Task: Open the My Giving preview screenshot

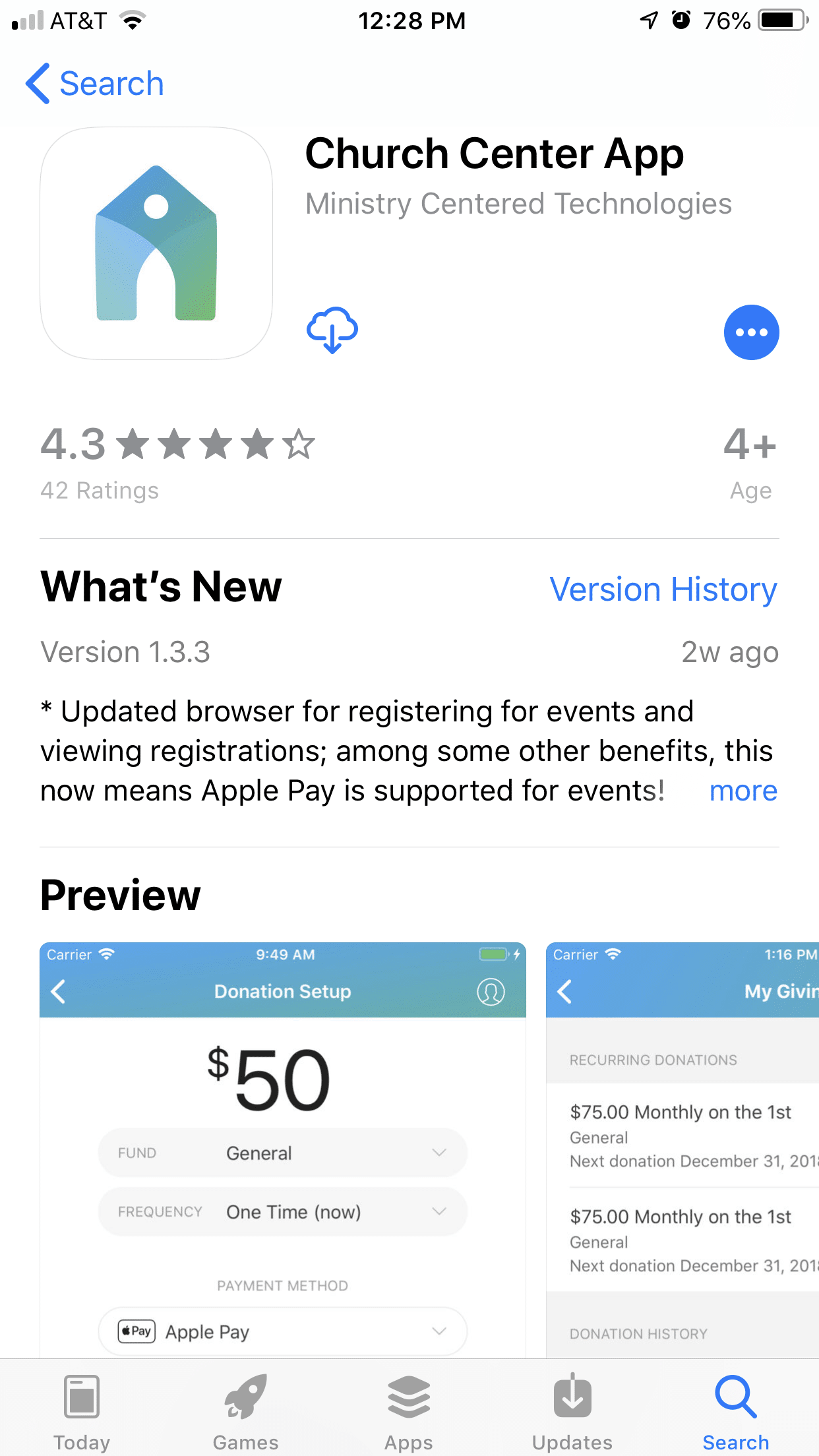Action: 682,1147
